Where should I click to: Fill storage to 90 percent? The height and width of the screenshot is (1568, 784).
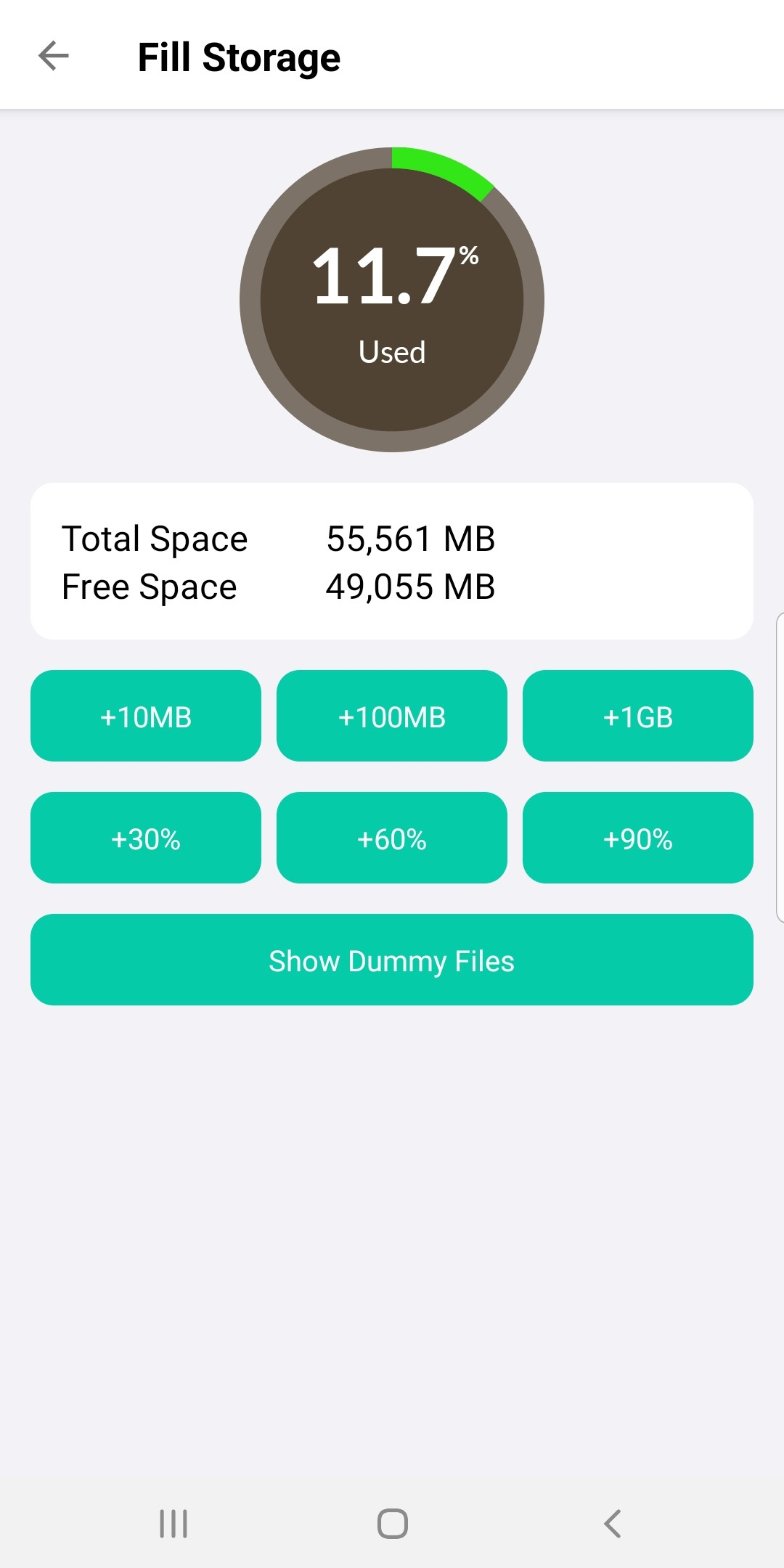pyautogui.click(x=638, y=838)
